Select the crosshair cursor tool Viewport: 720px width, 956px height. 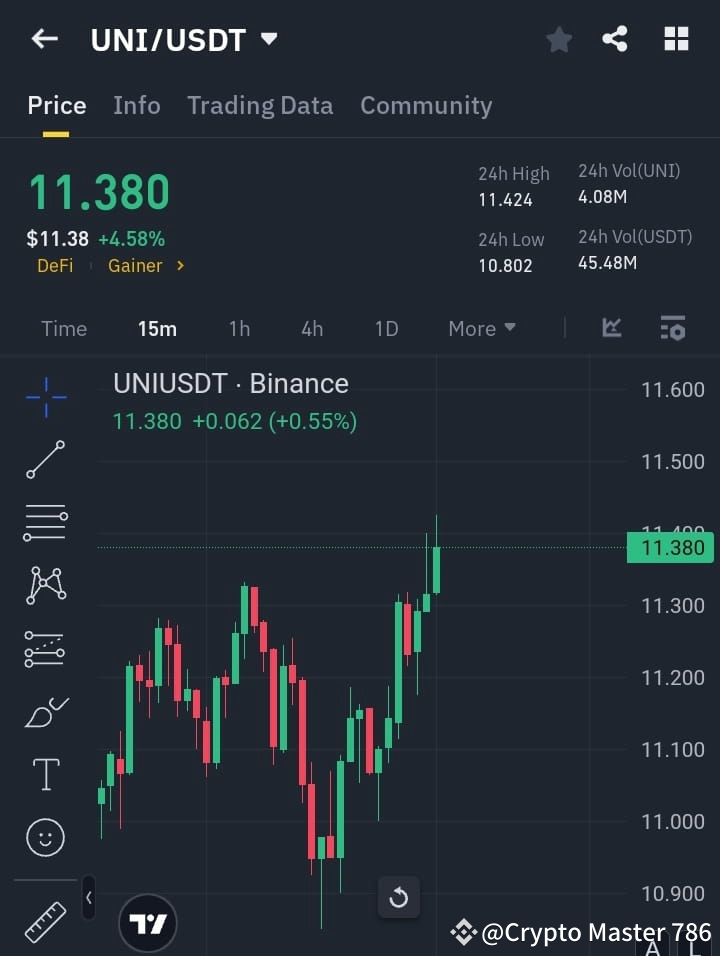click(x=45, y=398)
